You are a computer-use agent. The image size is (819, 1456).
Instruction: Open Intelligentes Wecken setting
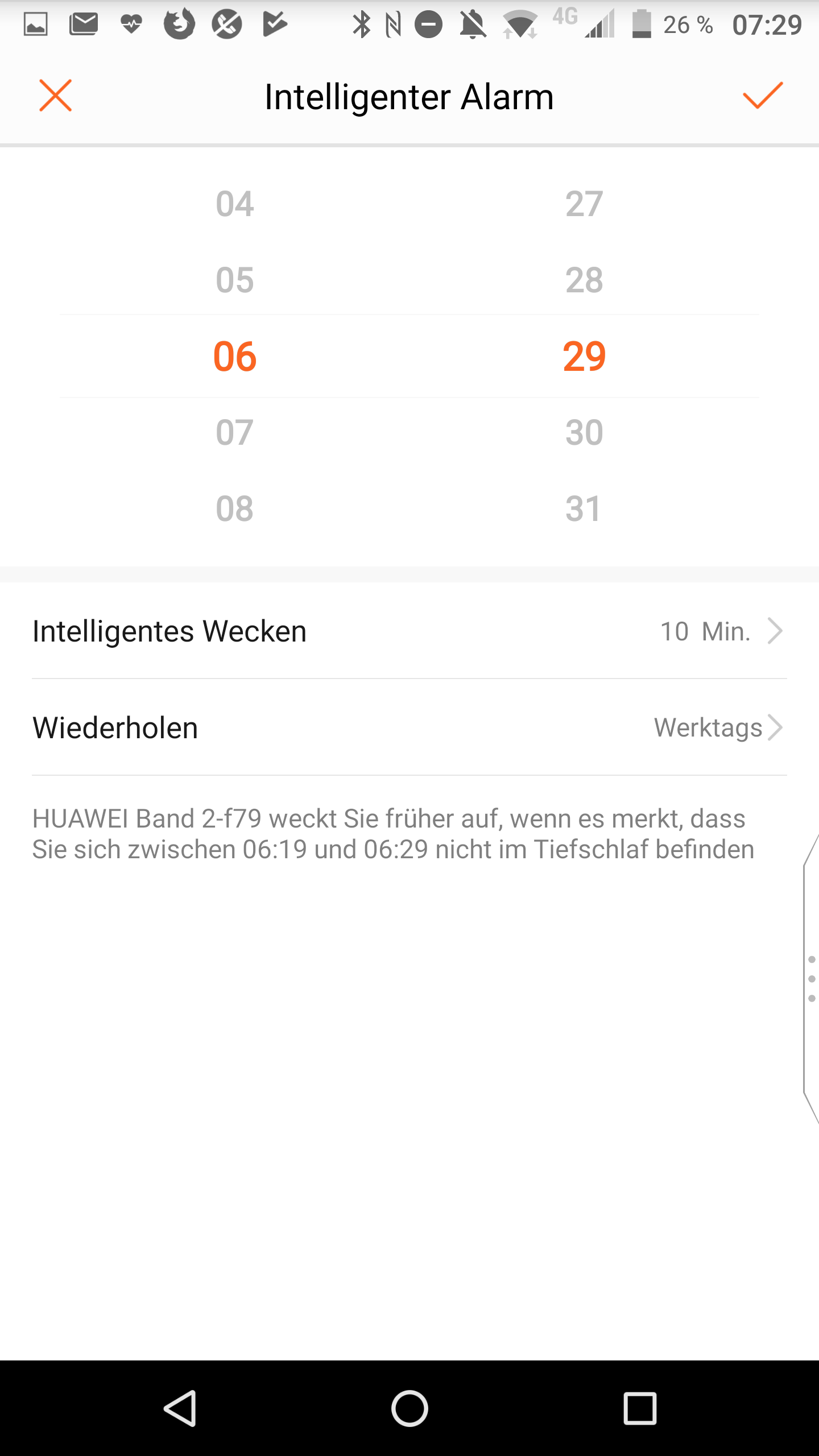409,631
